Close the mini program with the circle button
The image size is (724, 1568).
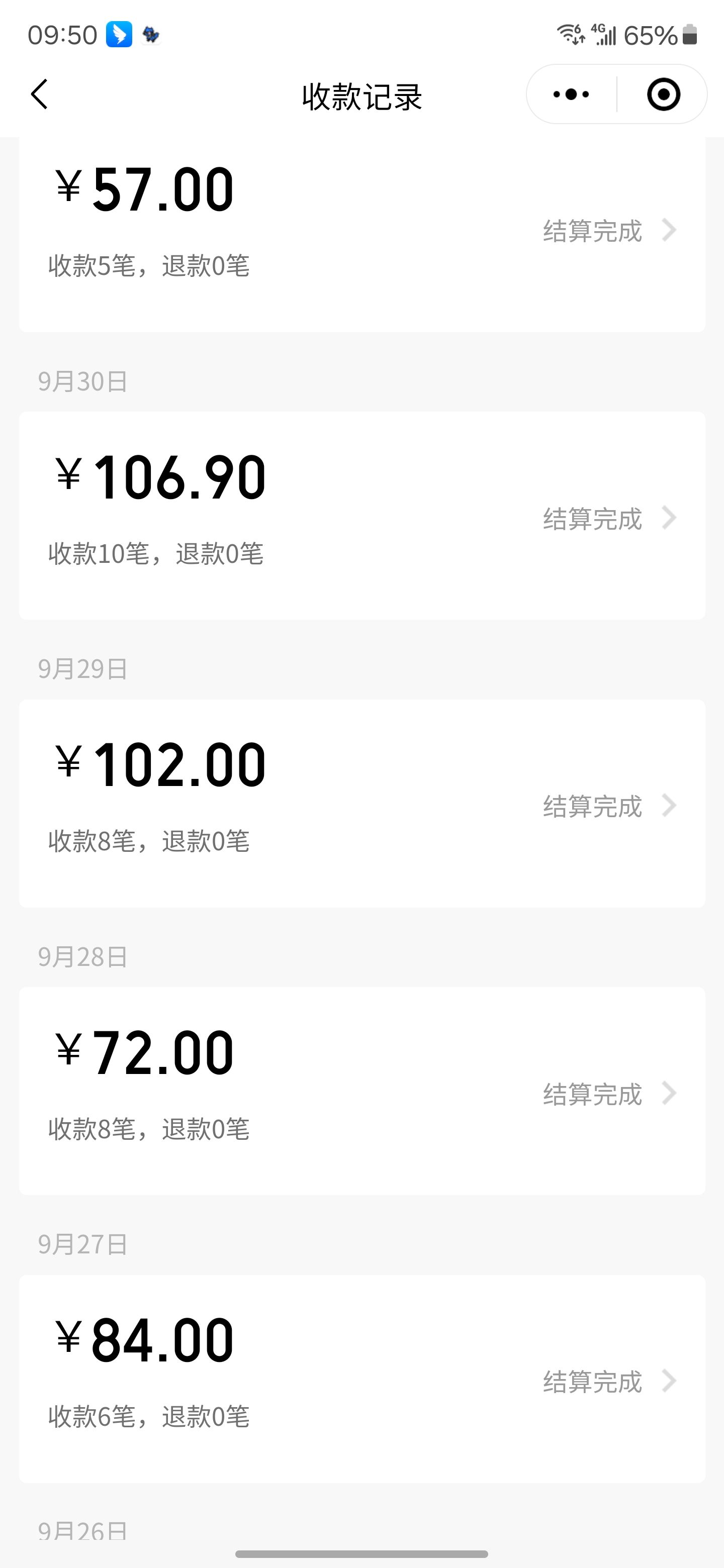tap(663, 94)
